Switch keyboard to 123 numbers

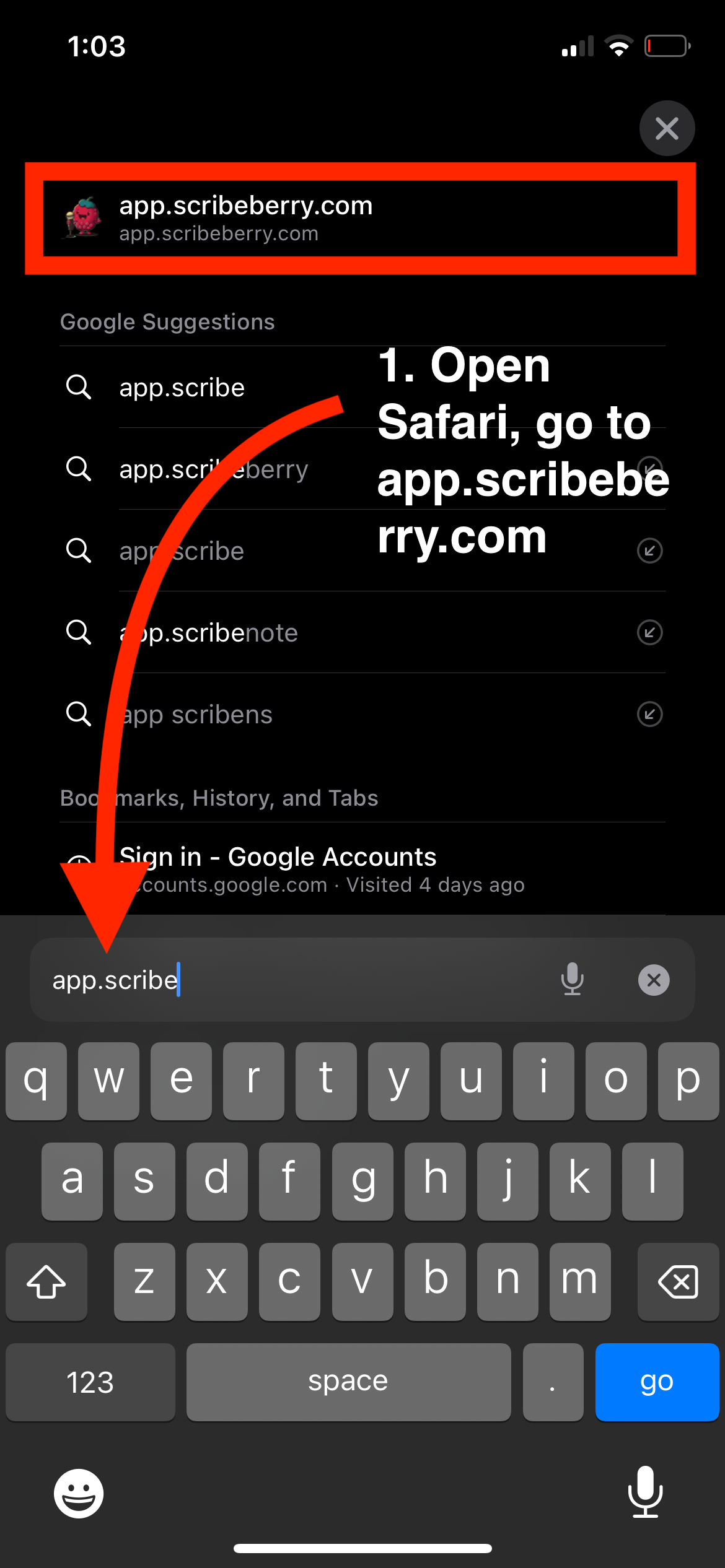pos(90,1382)
